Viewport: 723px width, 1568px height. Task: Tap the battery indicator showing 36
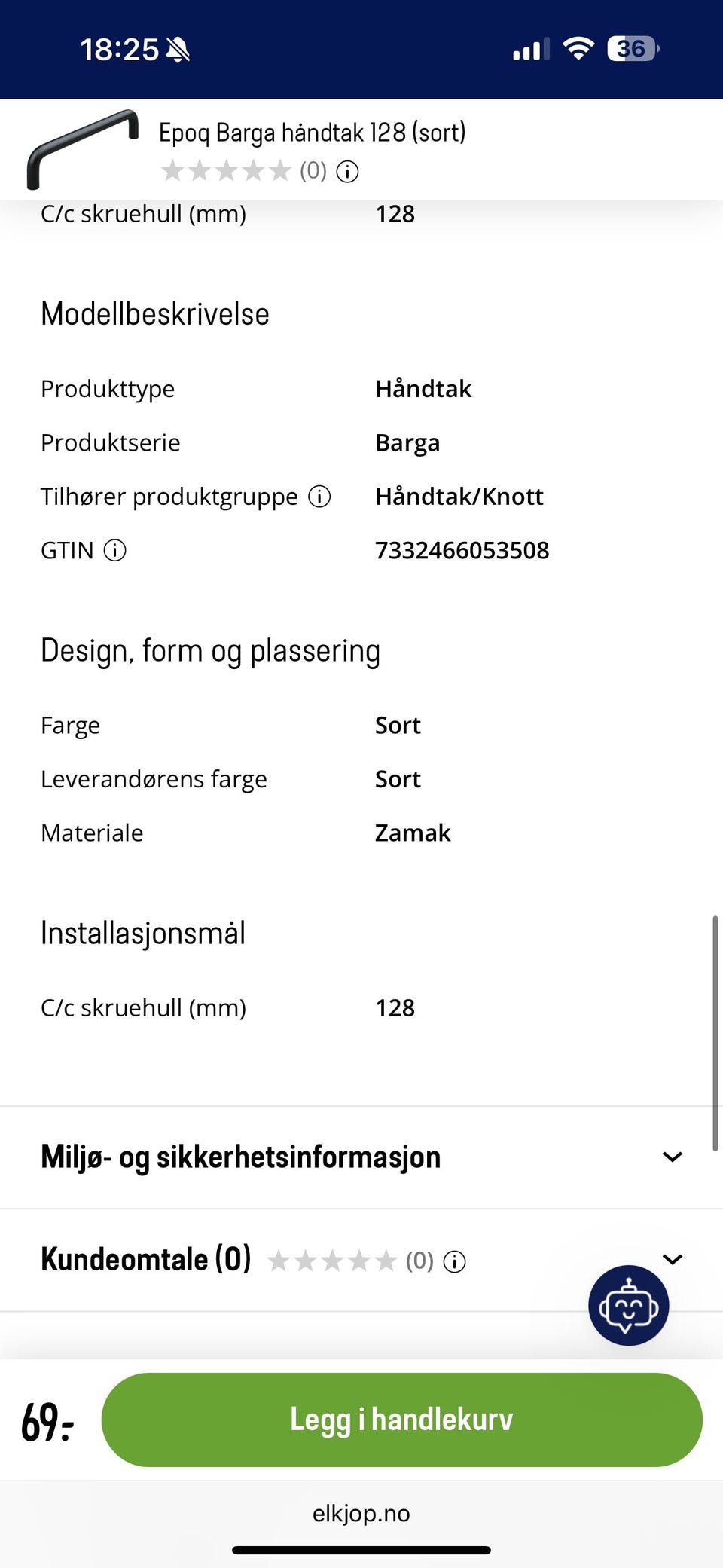click(631, 48)
